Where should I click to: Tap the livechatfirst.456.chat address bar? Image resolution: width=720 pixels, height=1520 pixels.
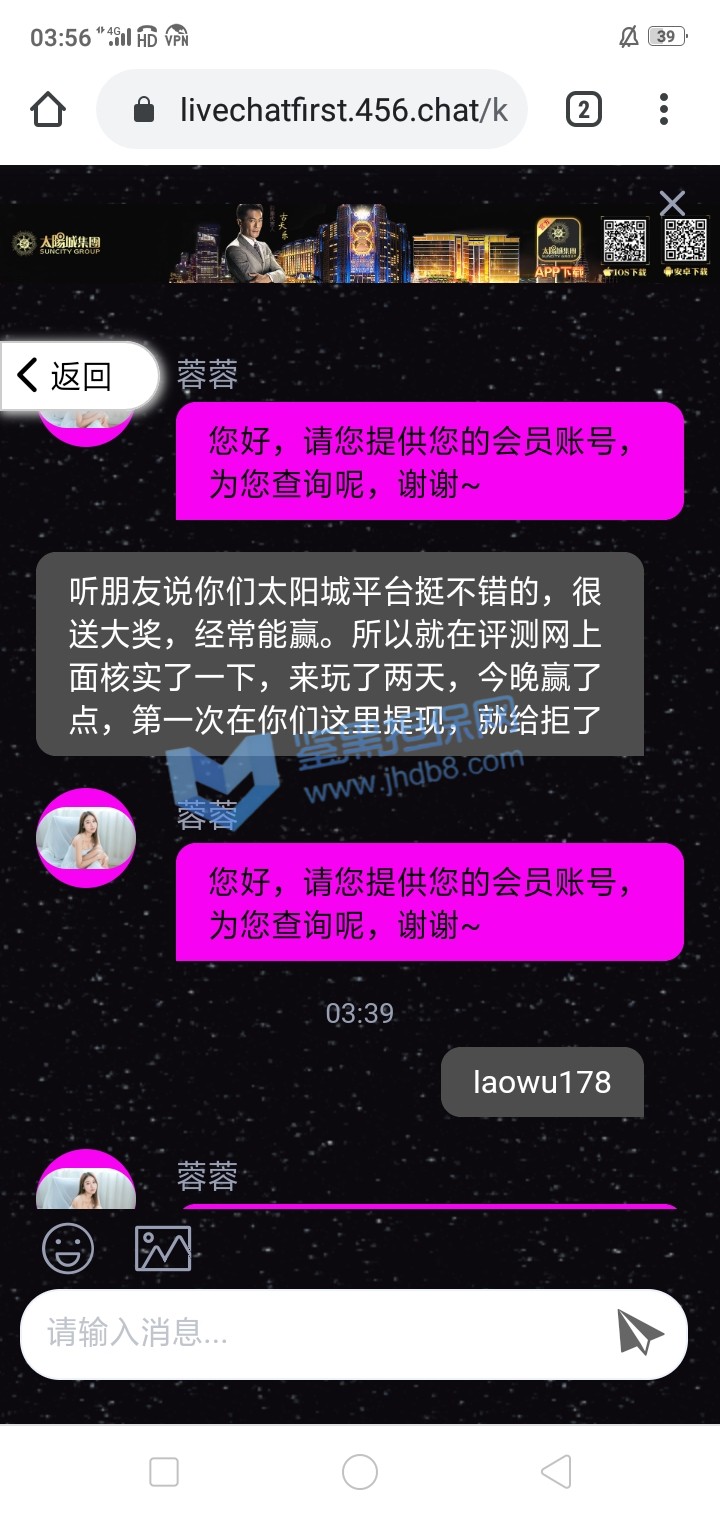tap(330, 109)
